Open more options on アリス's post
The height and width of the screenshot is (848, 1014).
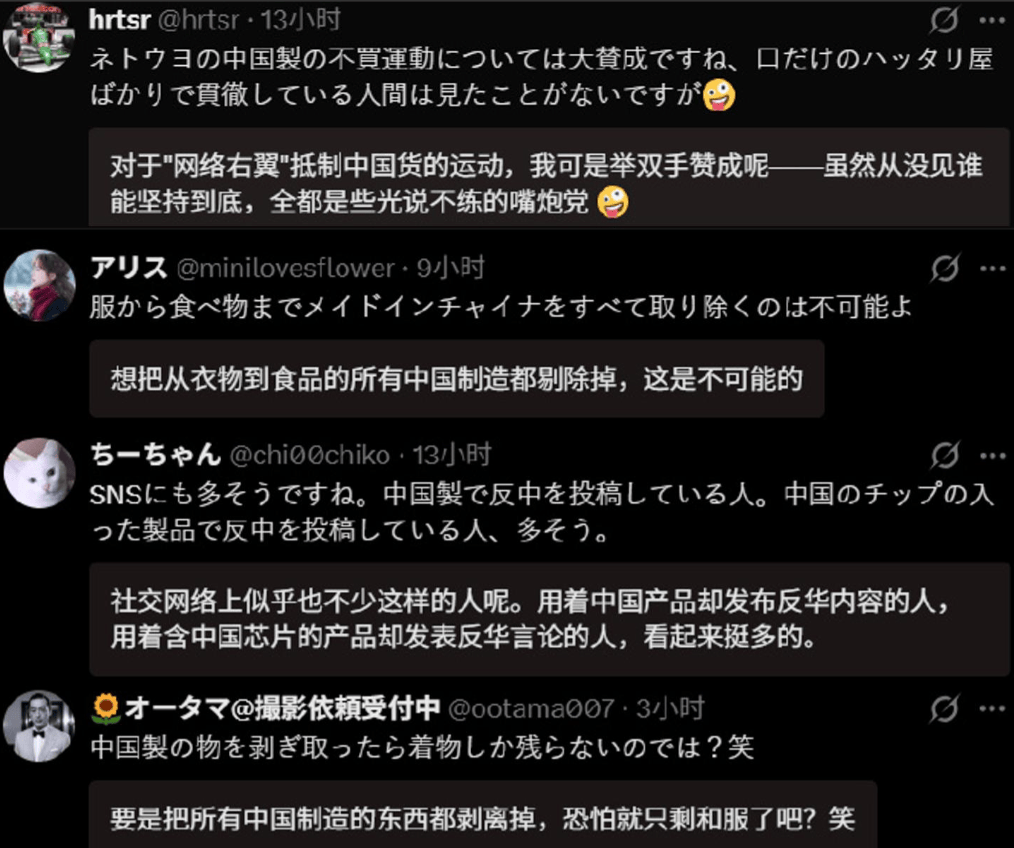[992, 268]
